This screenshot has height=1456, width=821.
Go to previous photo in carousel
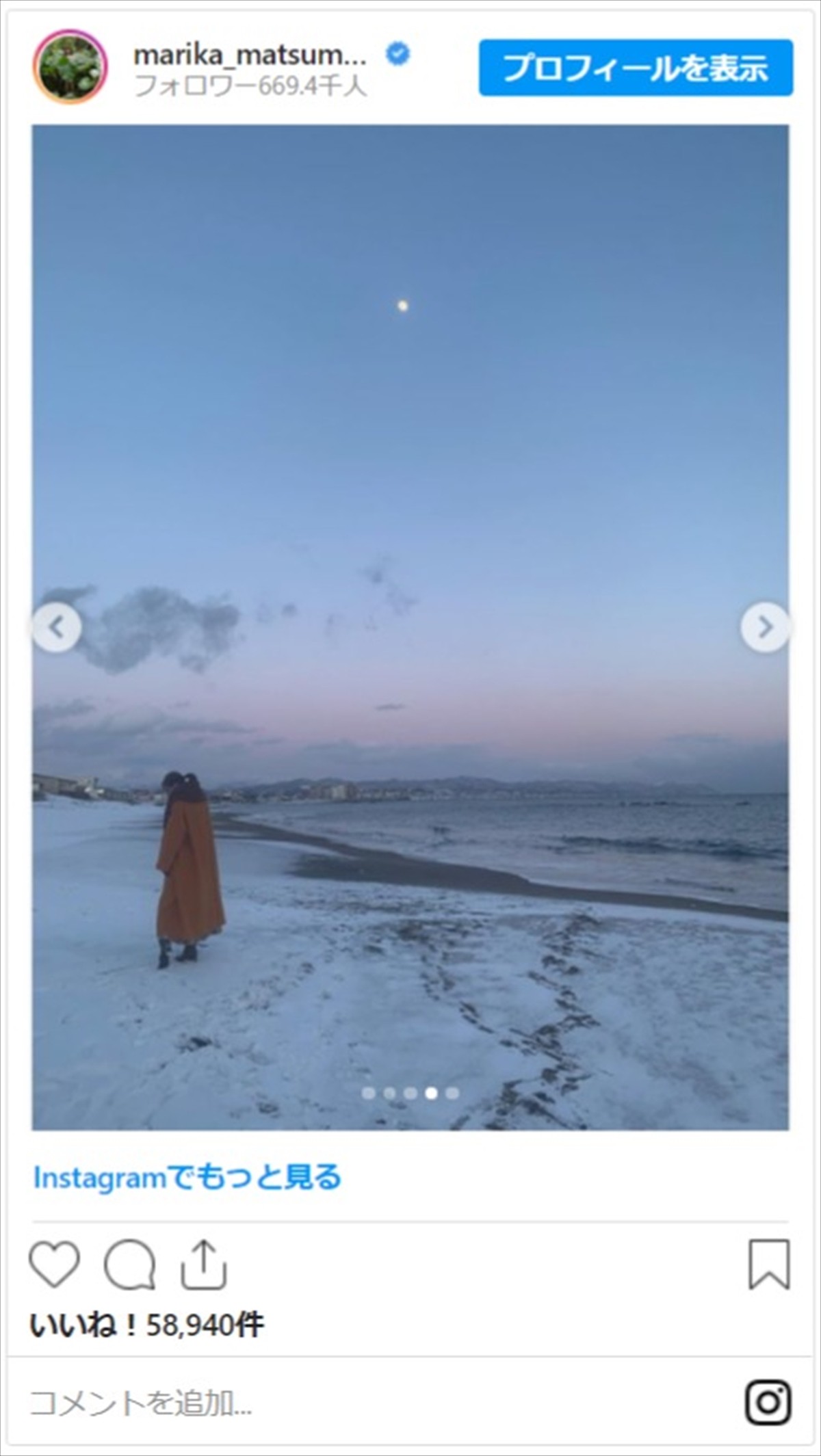click(57, 627)
